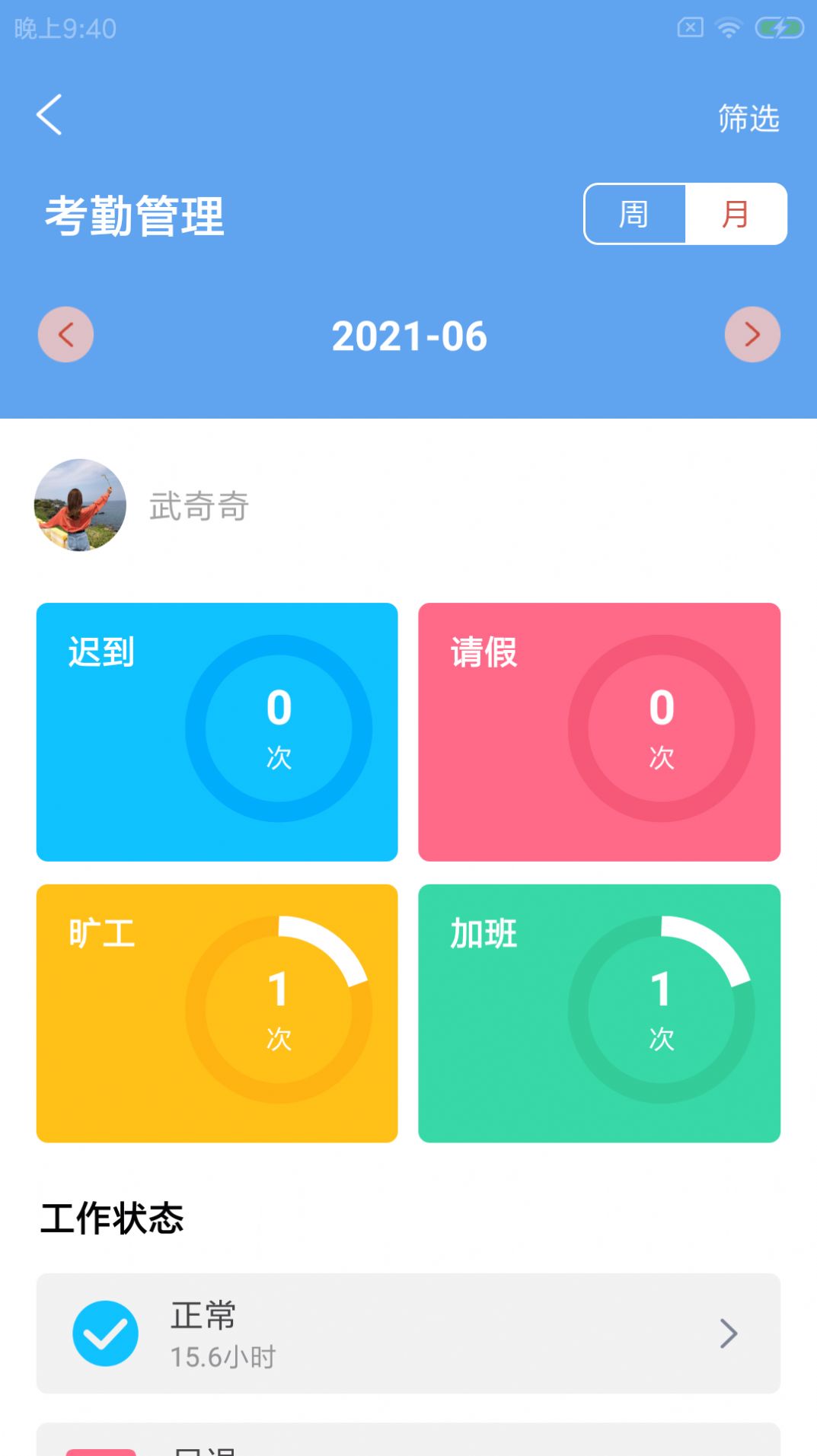Navigate to the previous month arrow
Image resolution: width=817 pixels, height=1456 pixels.
coord(65,335)
